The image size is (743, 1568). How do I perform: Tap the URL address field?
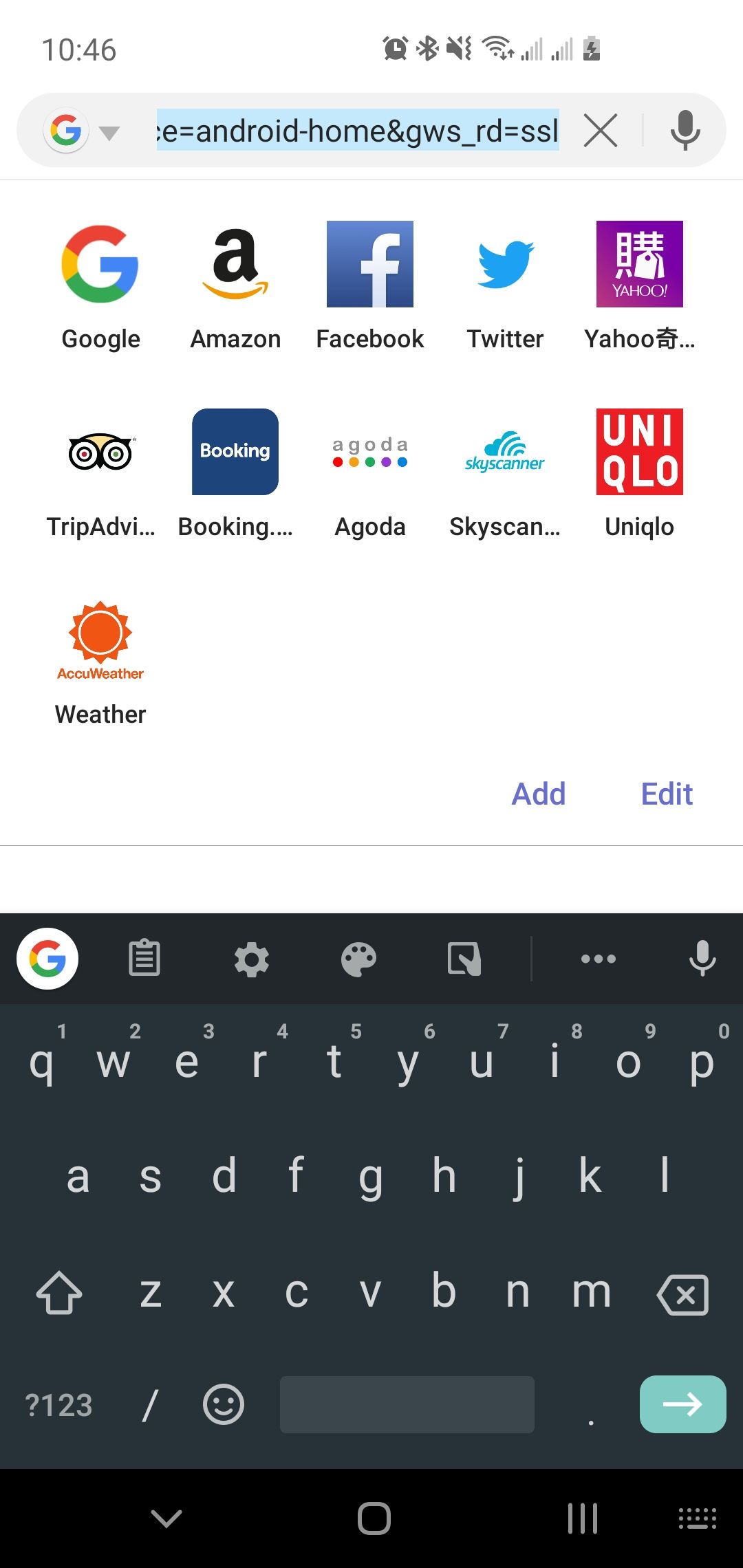click(x=358, y=131)
